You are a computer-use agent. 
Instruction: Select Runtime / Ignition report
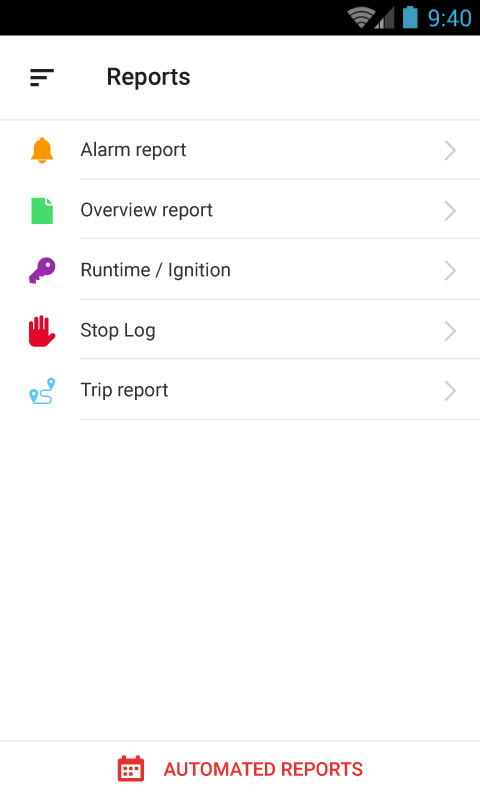(240, 270)
